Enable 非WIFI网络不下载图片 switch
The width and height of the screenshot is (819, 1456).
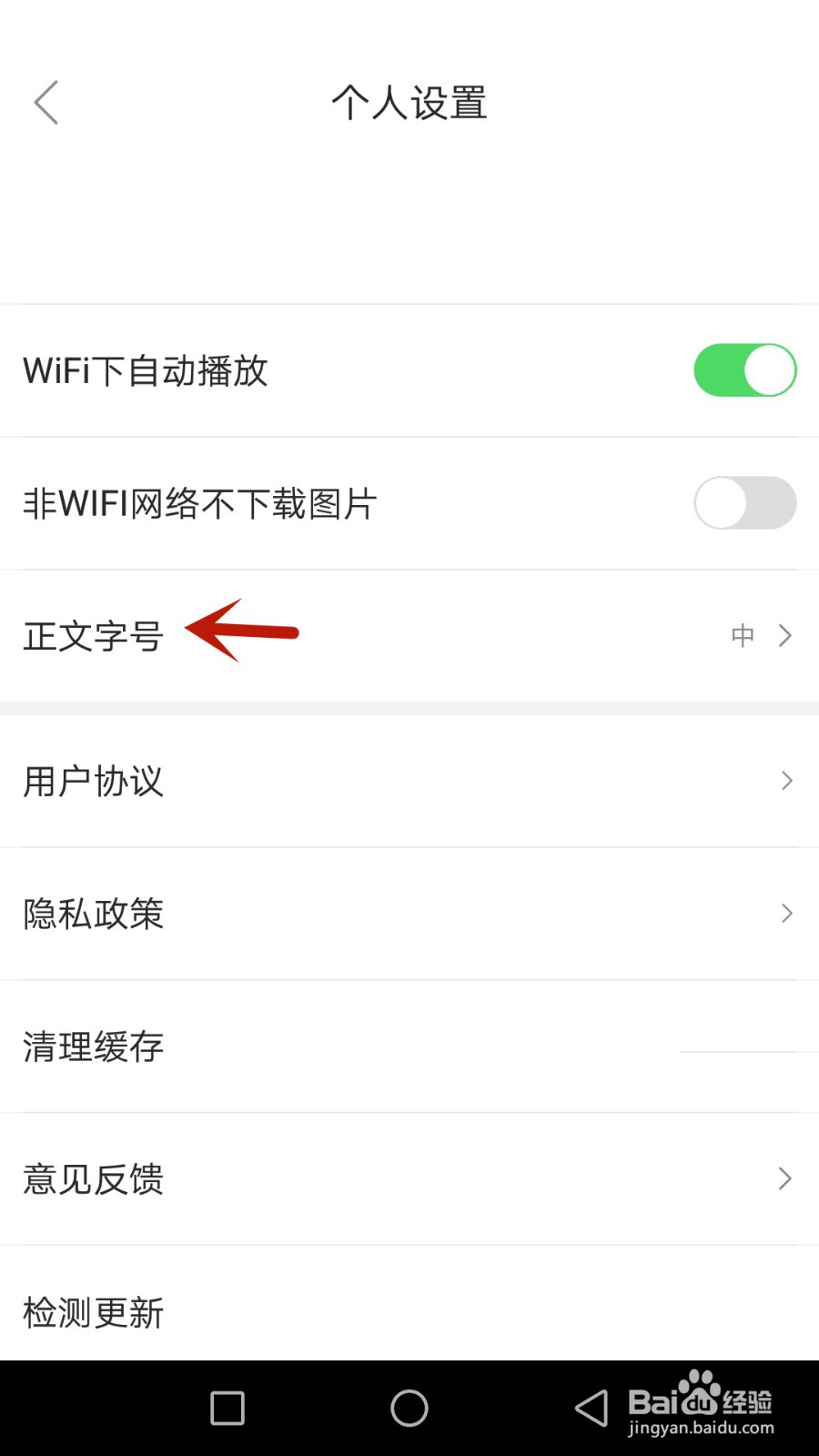(744, 502)
